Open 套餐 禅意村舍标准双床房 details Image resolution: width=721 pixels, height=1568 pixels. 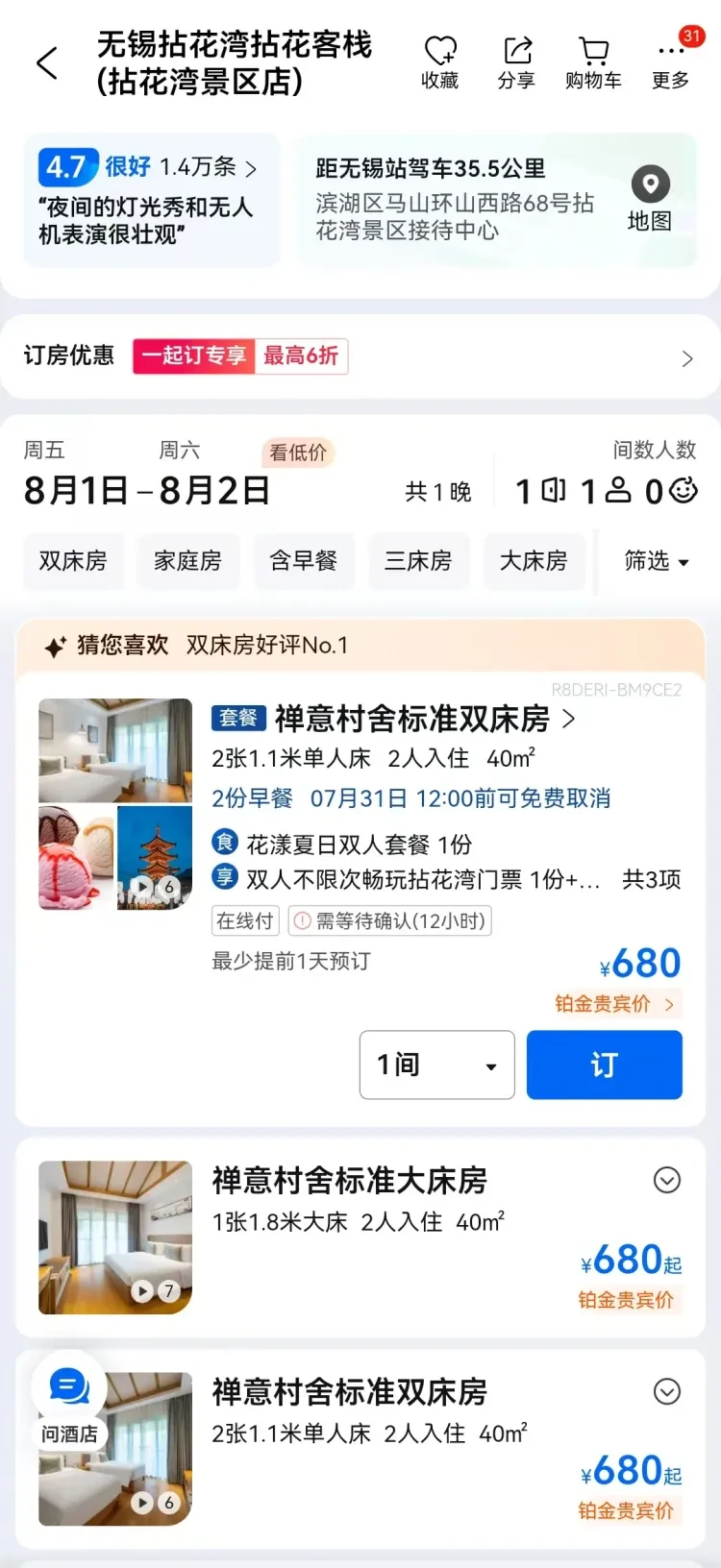click(x=413, y=719)
